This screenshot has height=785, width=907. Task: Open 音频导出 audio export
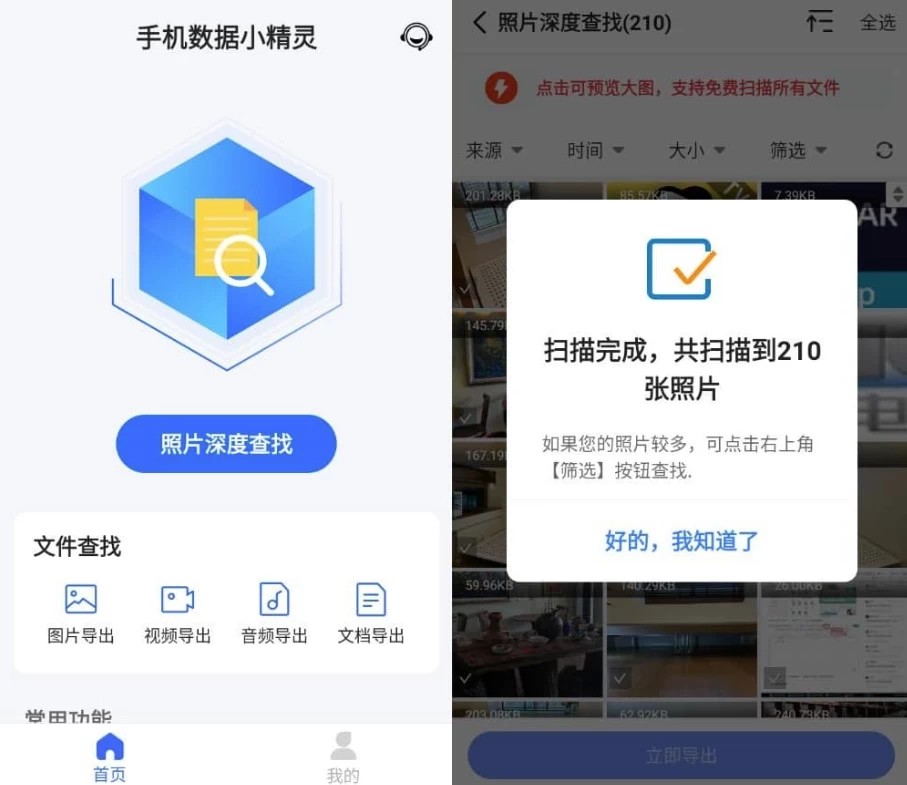click(x=274, y=613)
